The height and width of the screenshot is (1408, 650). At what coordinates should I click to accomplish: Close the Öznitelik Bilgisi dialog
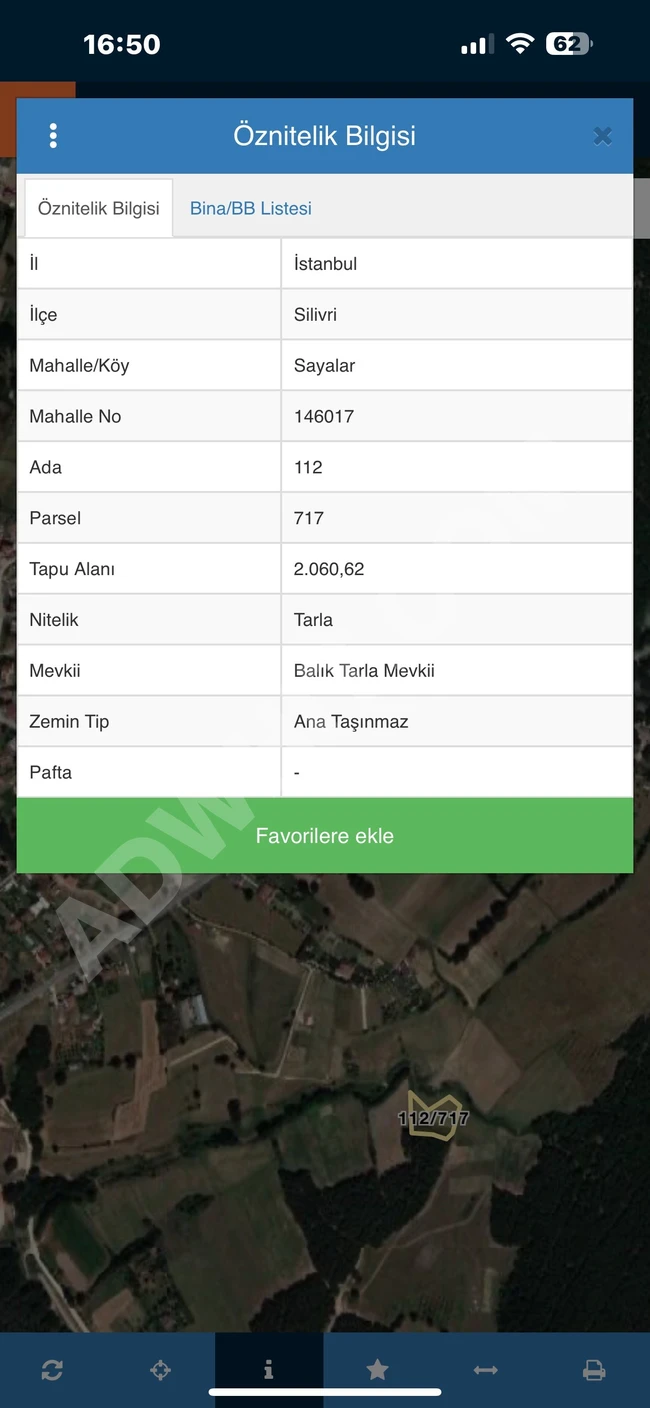(602, 136)
